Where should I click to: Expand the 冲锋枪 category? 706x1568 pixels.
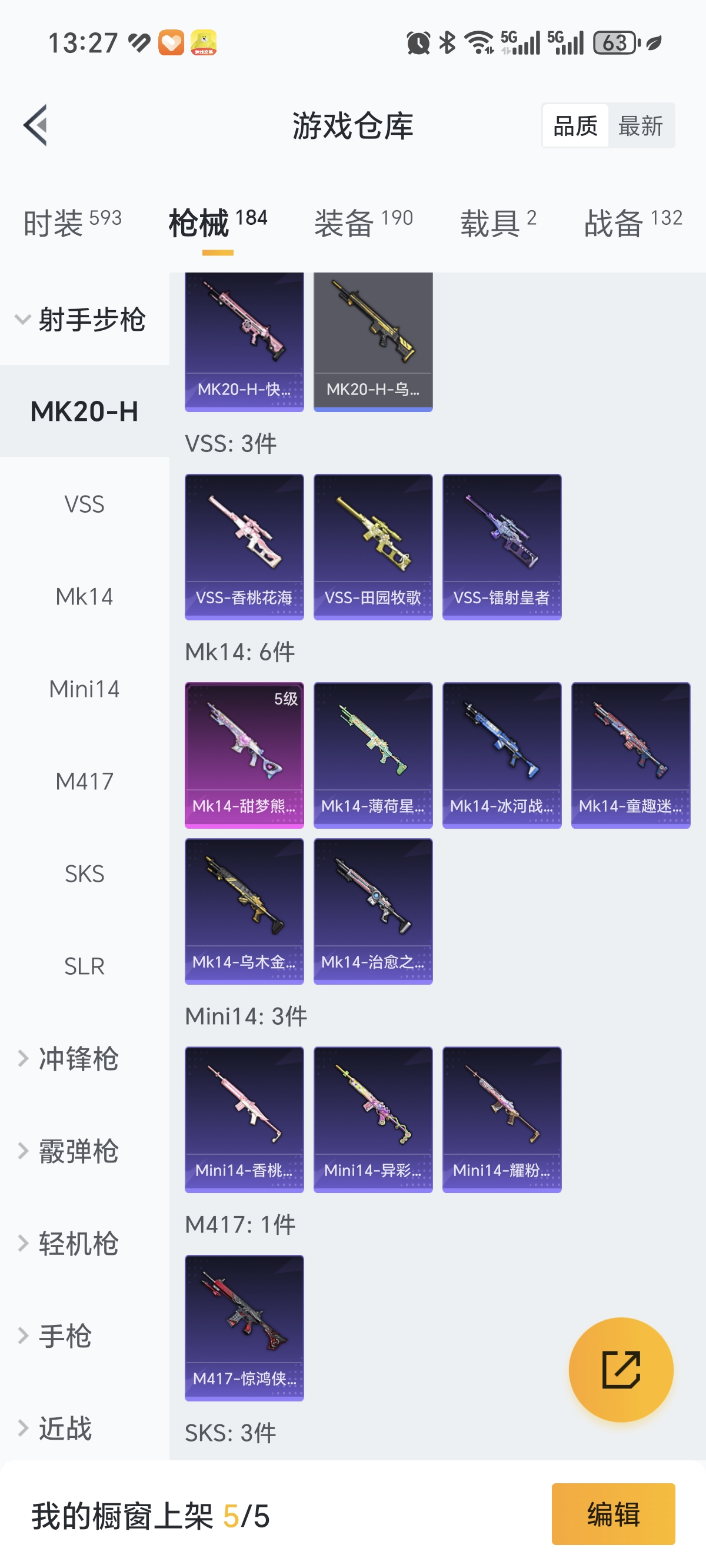coord(78,1058)
